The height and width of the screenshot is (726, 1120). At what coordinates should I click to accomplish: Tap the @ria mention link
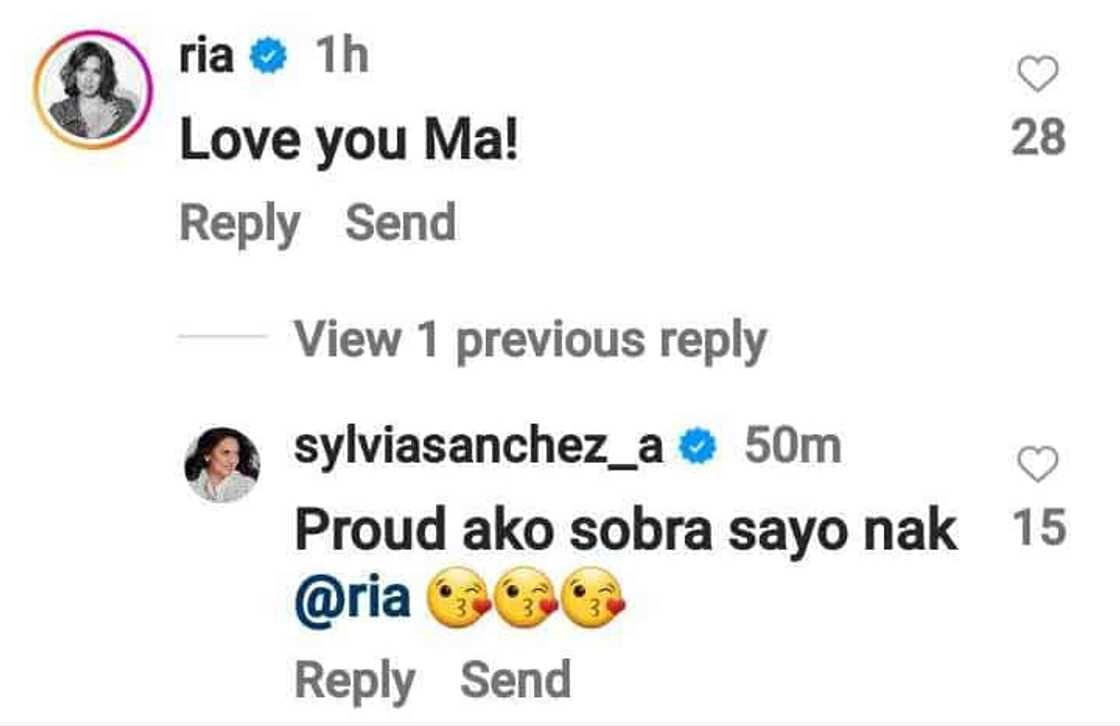click(353, 603)
